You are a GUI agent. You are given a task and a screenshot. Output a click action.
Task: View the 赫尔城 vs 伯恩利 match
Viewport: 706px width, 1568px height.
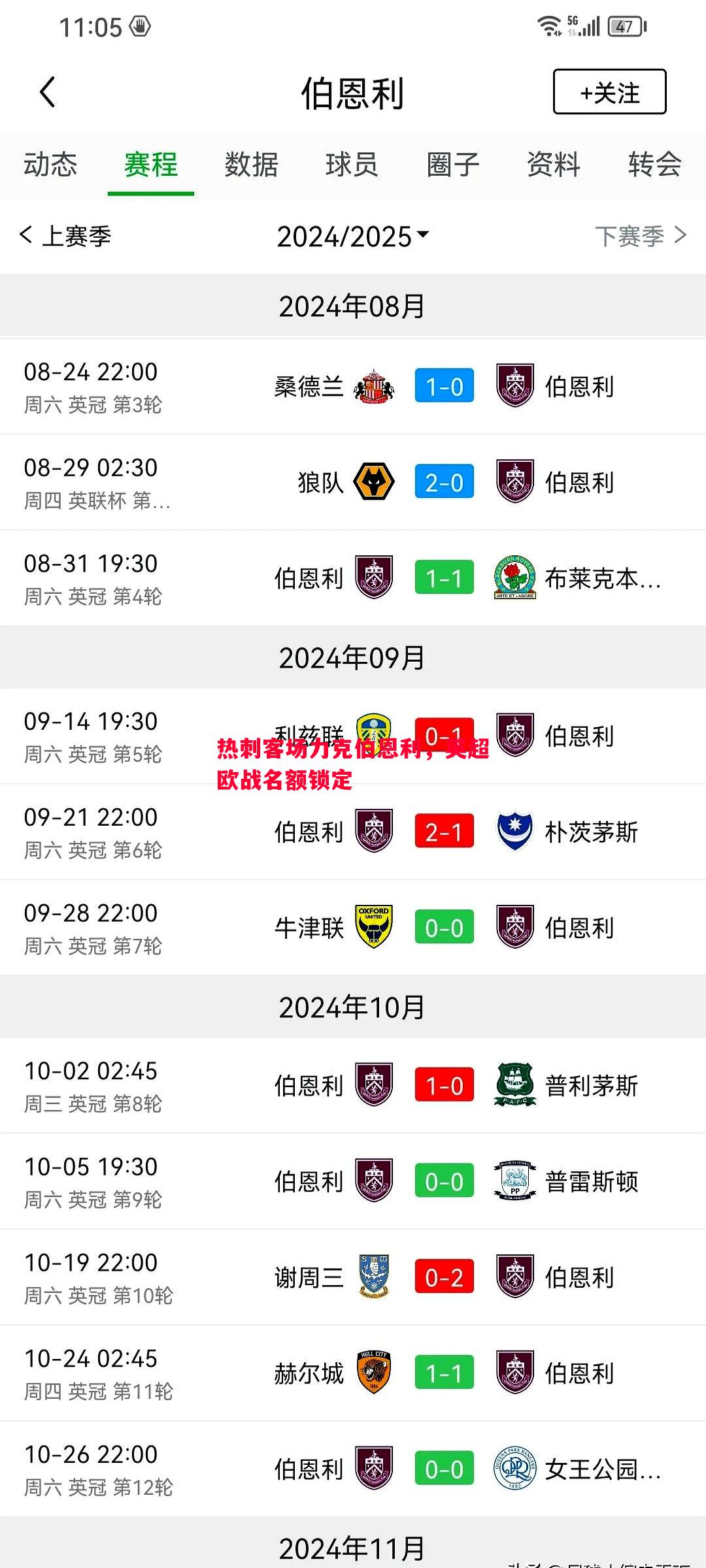(353, 1373)
